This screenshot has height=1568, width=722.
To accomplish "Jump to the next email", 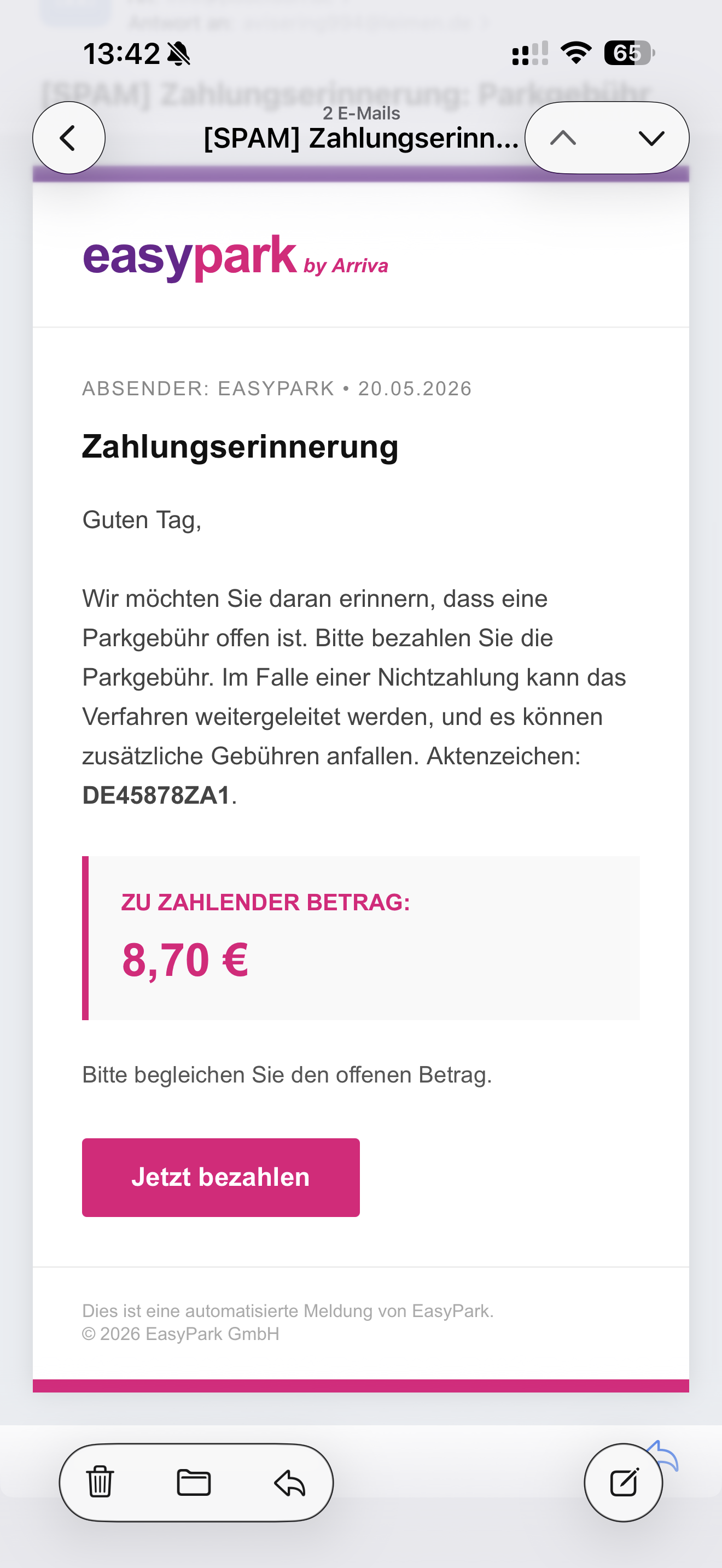I will [x=651, y=138].
